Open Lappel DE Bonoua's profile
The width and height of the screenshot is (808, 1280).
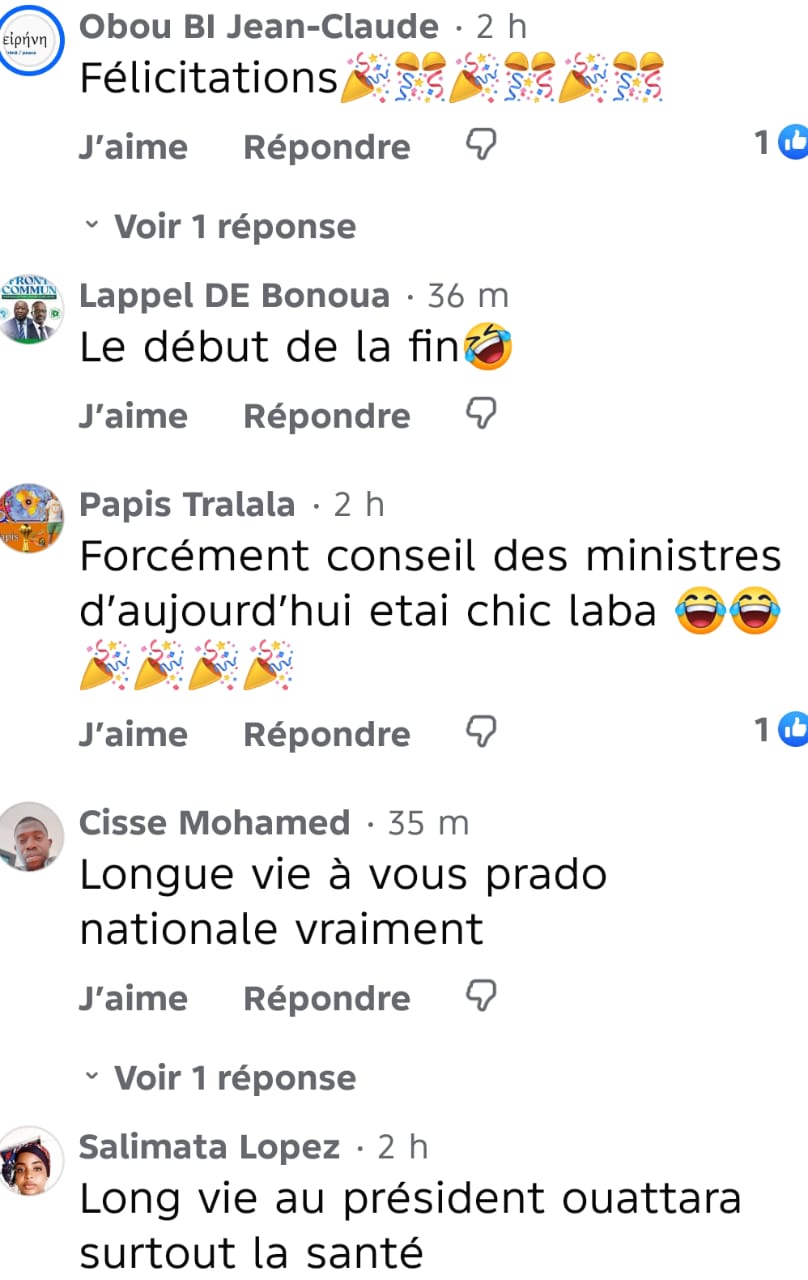[233, 296]
